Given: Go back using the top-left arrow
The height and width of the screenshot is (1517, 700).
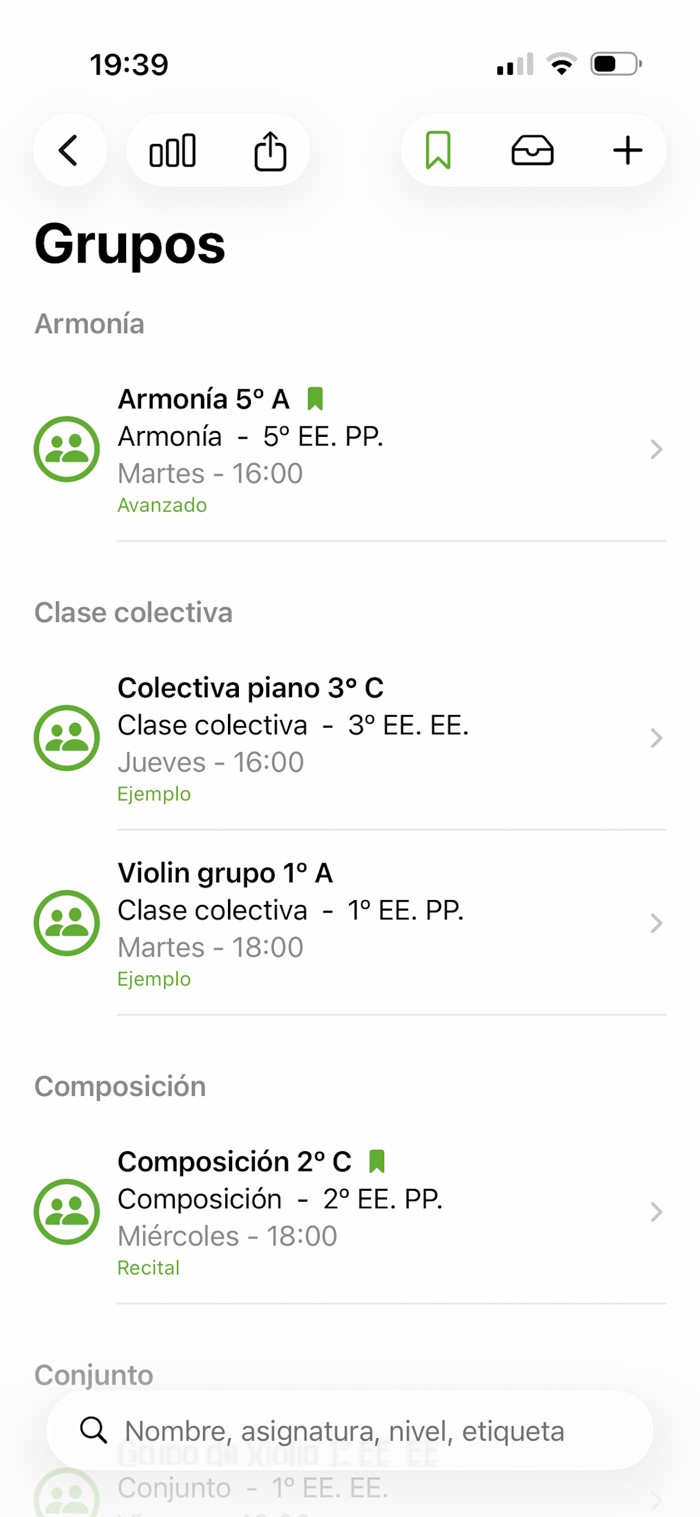Looking at the screenshot, I should tap(69, 151).
